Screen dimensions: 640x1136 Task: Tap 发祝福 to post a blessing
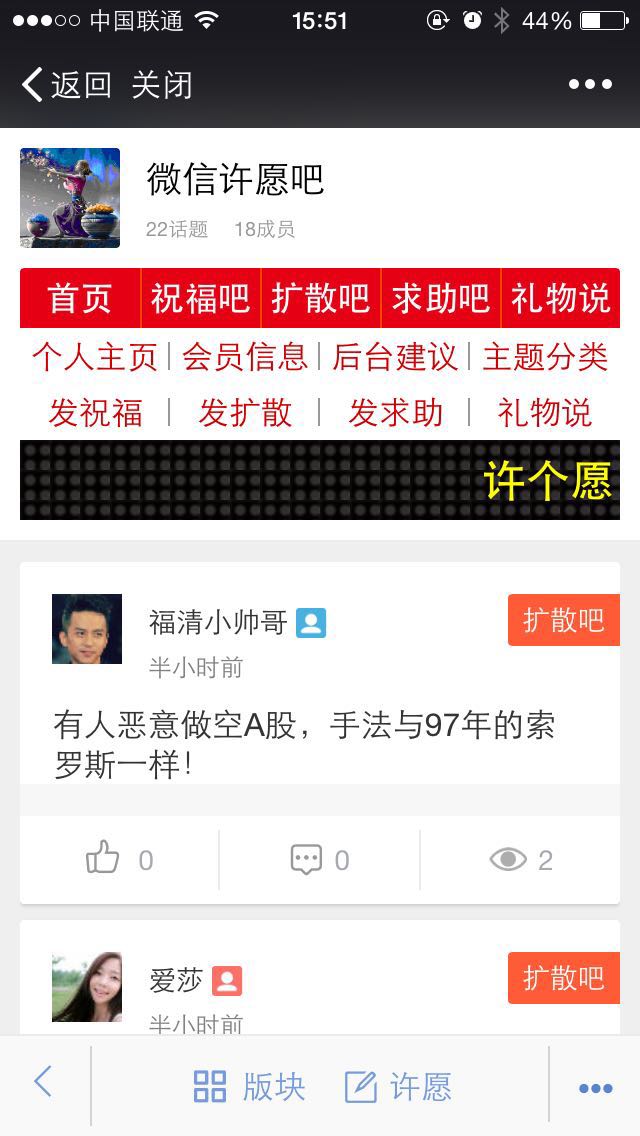tap(95, 412)
